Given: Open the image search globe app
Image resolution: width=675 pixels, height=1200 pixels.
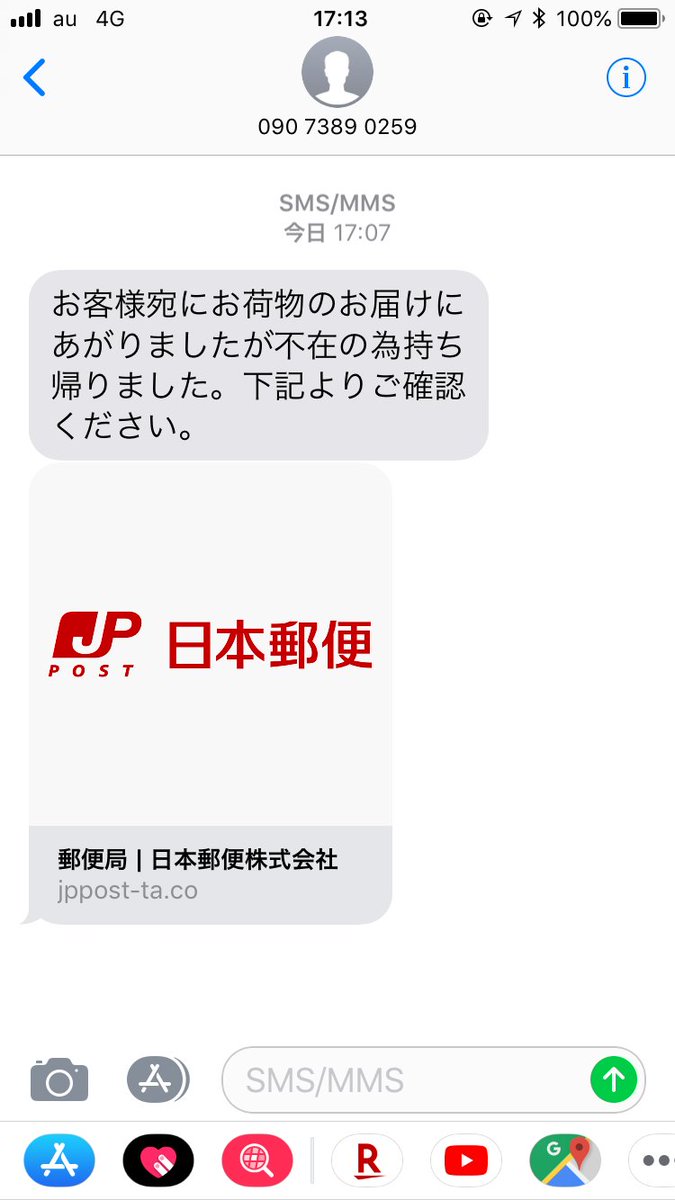Looking at the screenshot, I should point(258,1161).
